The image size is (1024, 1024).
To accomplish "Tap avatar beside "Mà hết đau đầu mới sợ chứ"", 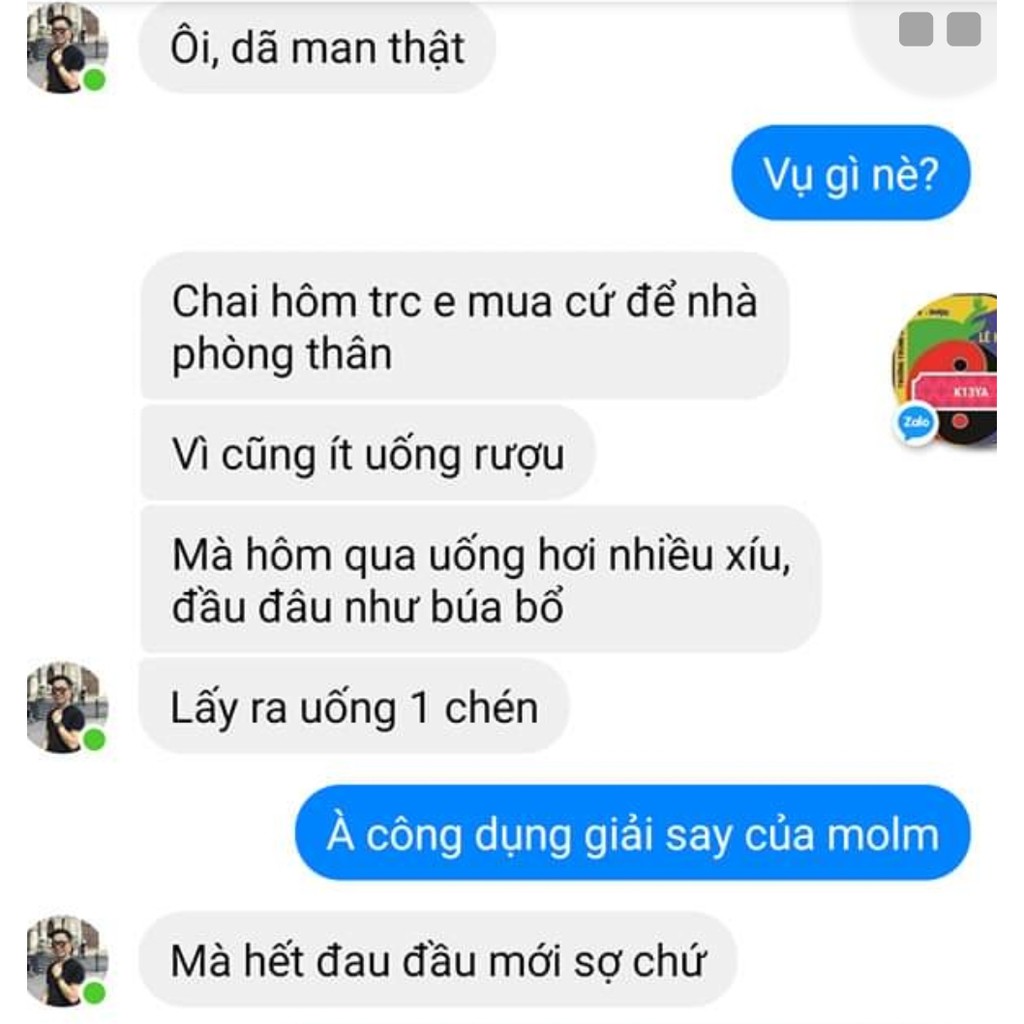I will click(65, 960).
